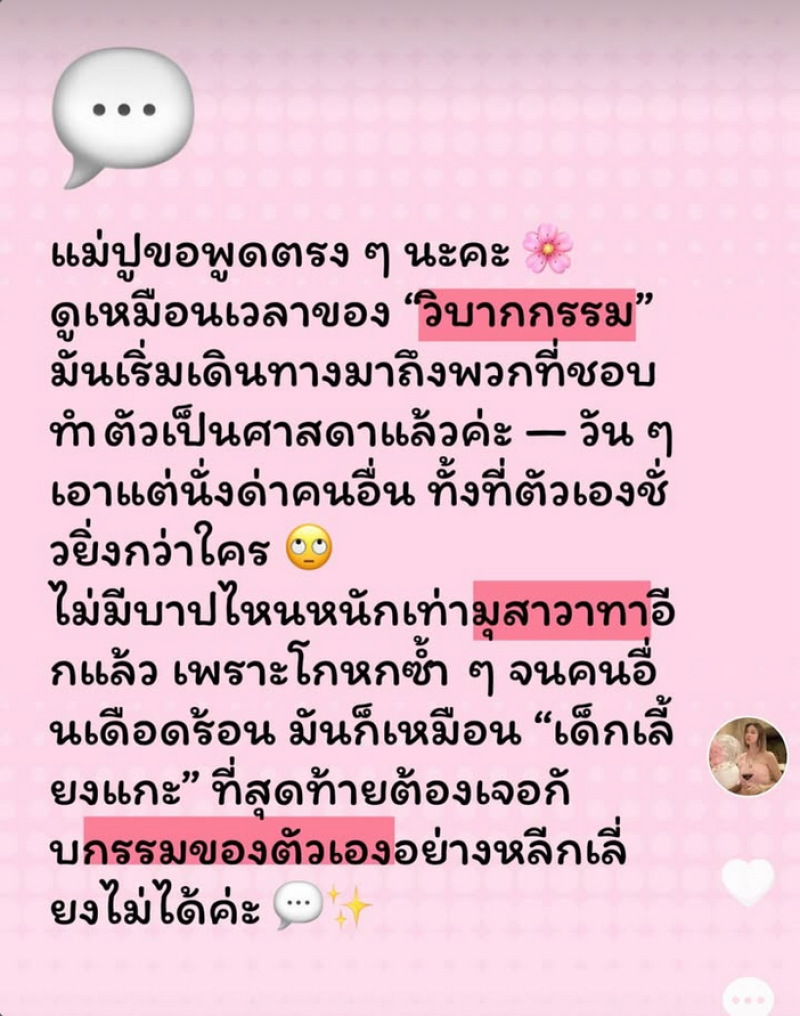Open the creator's profile avatar
The width and height of the screenshot is (800, 1016).
pos(747,756)
